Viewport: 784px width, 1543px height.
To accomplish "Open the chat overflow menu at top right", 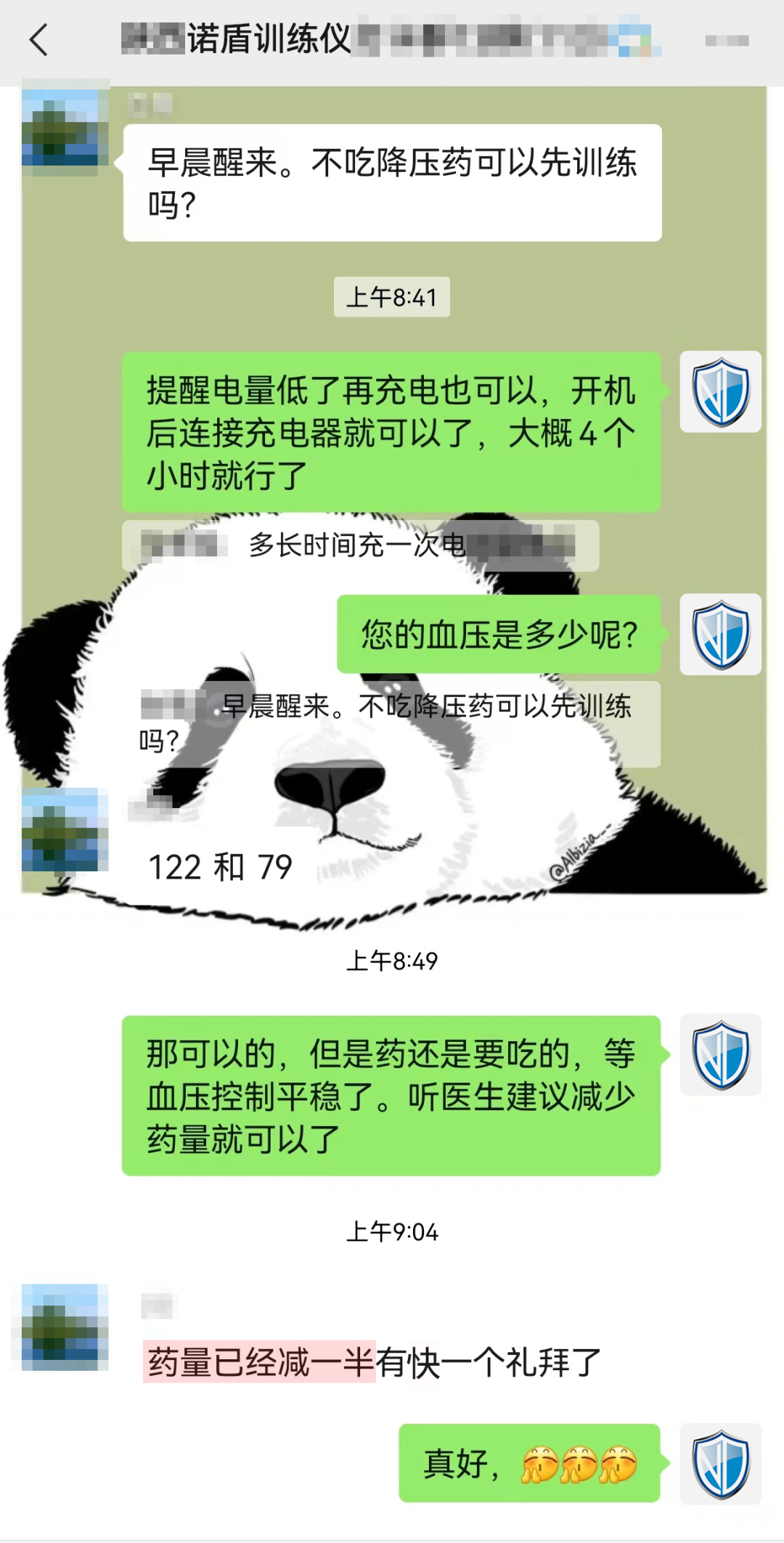I will click(727, 41).
